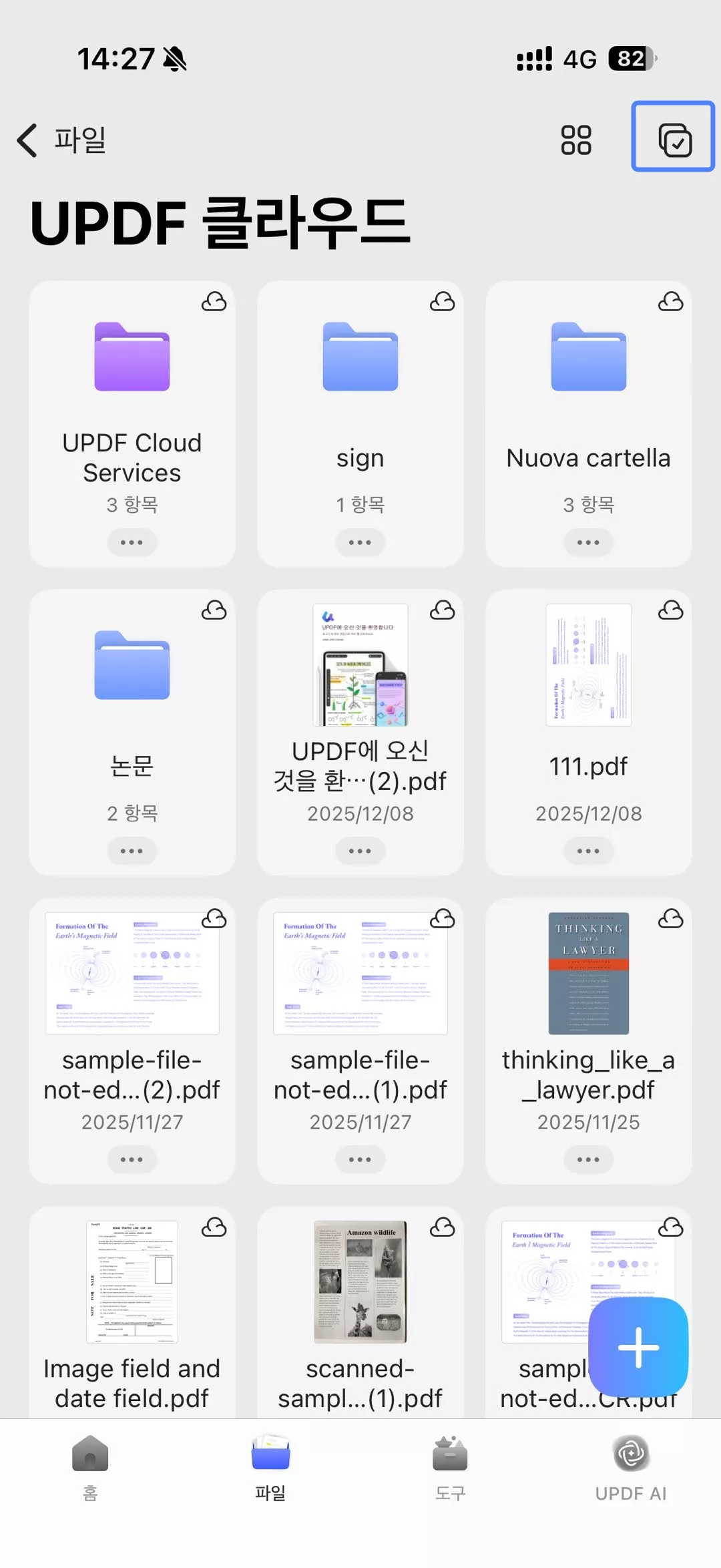Tap the blue plus floating button
Viewport: 721px width, 1568px height.
click(639, 1348)
